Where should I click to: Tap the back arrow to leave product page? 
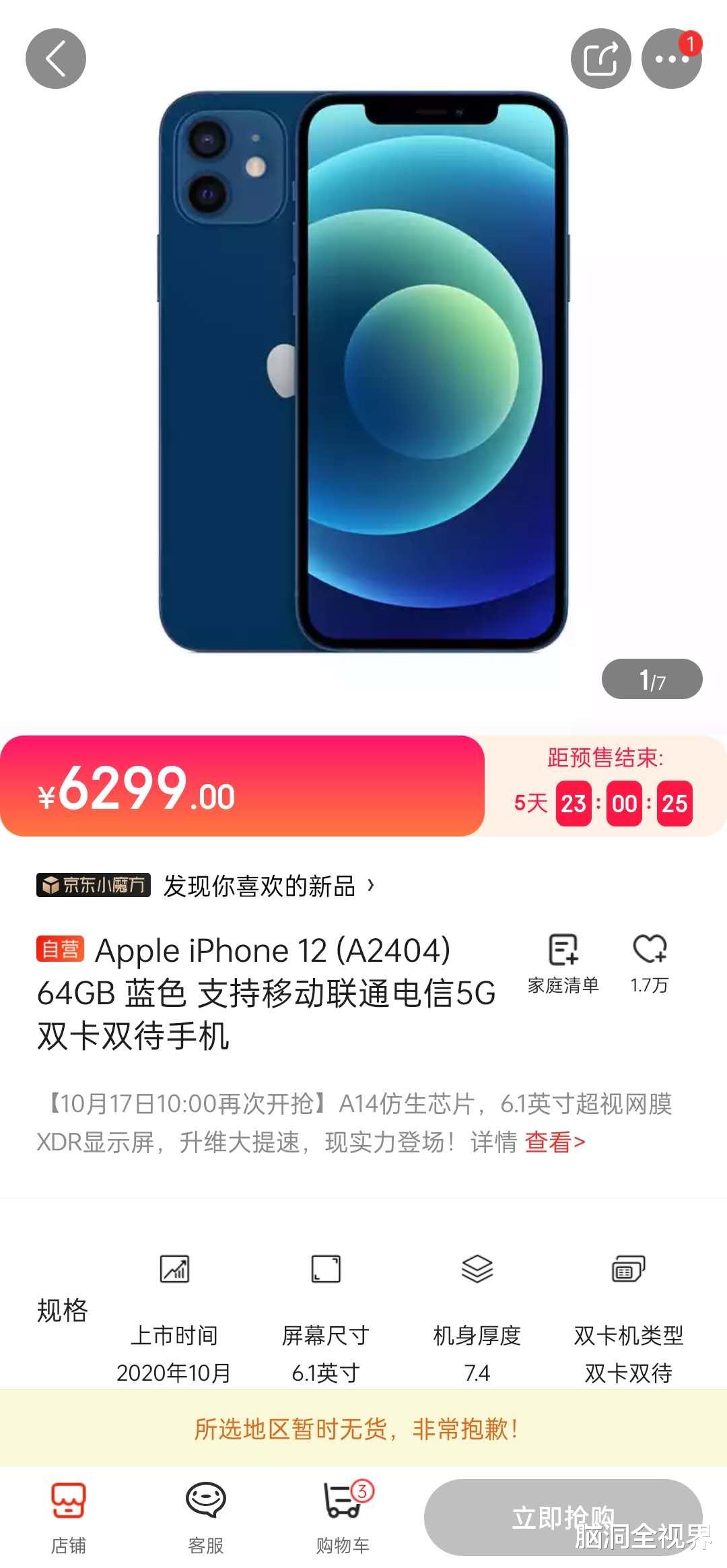pyautogui.click(x=57, y=57)
